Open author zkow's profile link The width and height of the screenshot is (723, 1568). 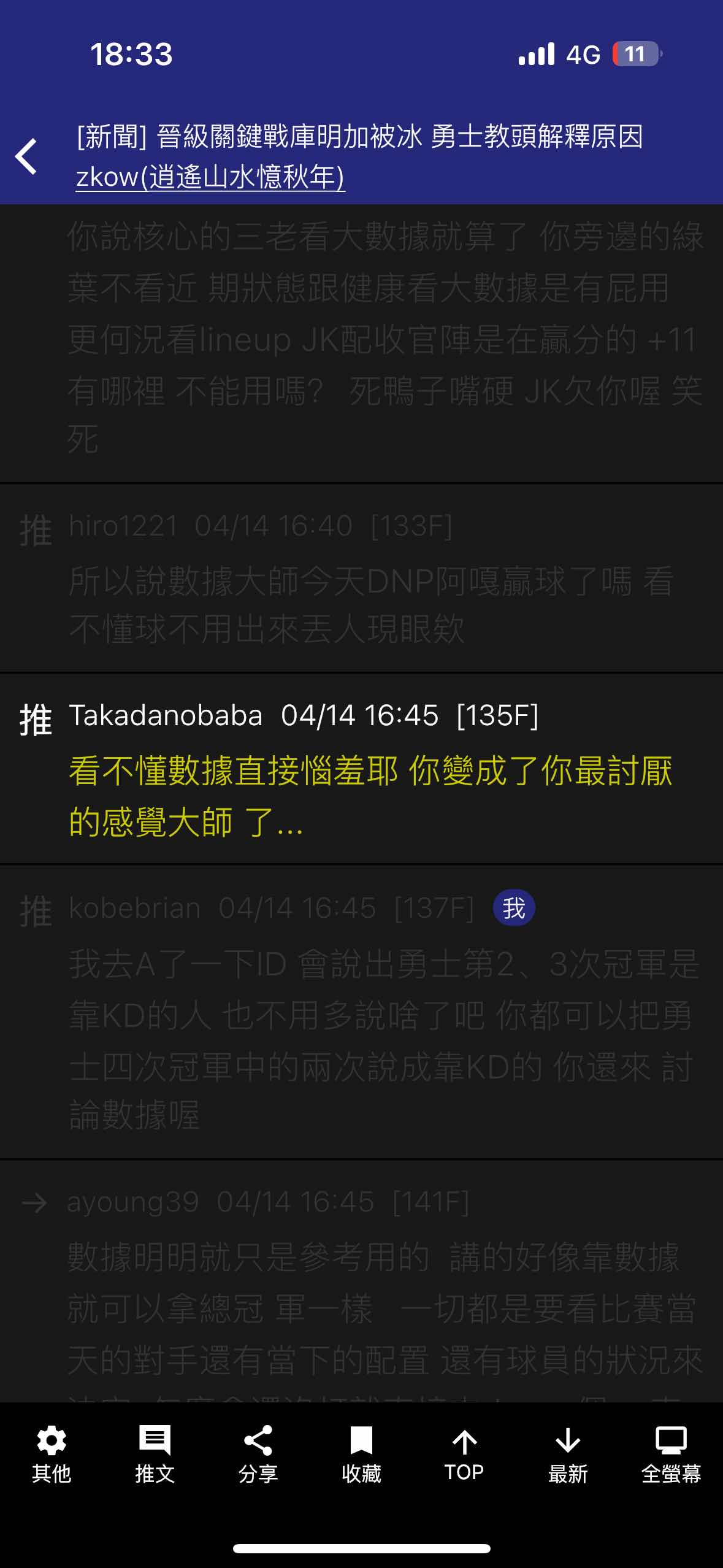(210, 177)
